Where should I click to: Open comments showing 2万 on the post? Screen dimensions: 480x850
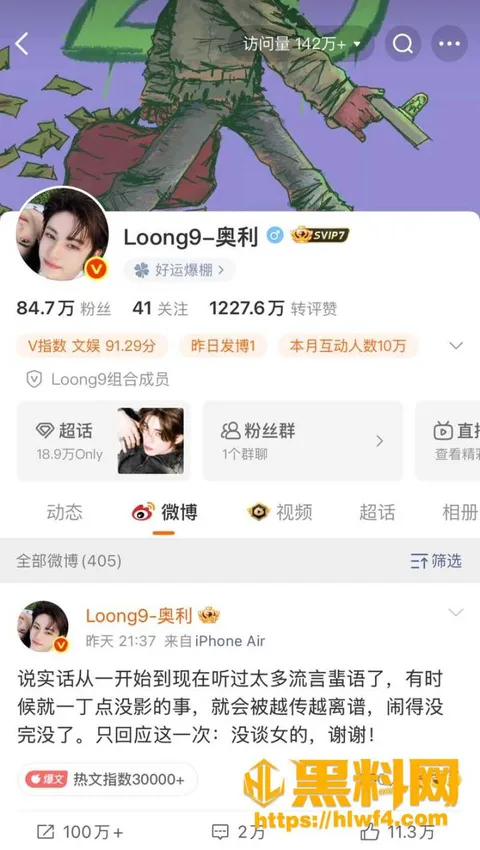point(238,832)
